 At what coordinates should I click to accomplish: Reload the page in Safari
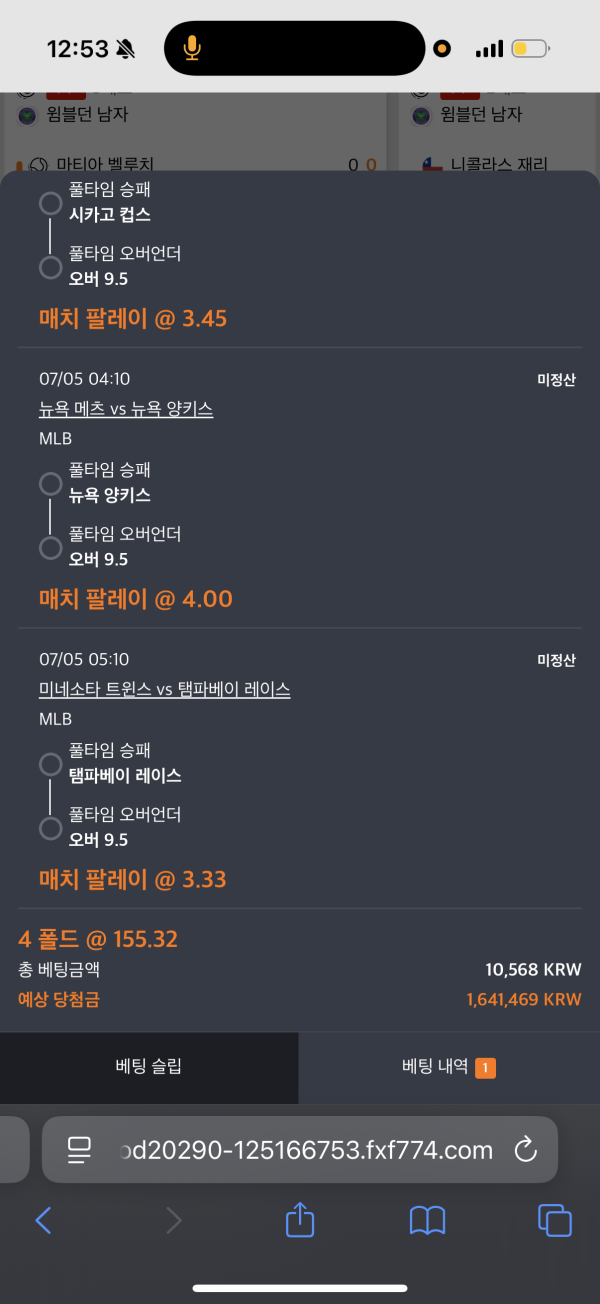(526, 1150)
